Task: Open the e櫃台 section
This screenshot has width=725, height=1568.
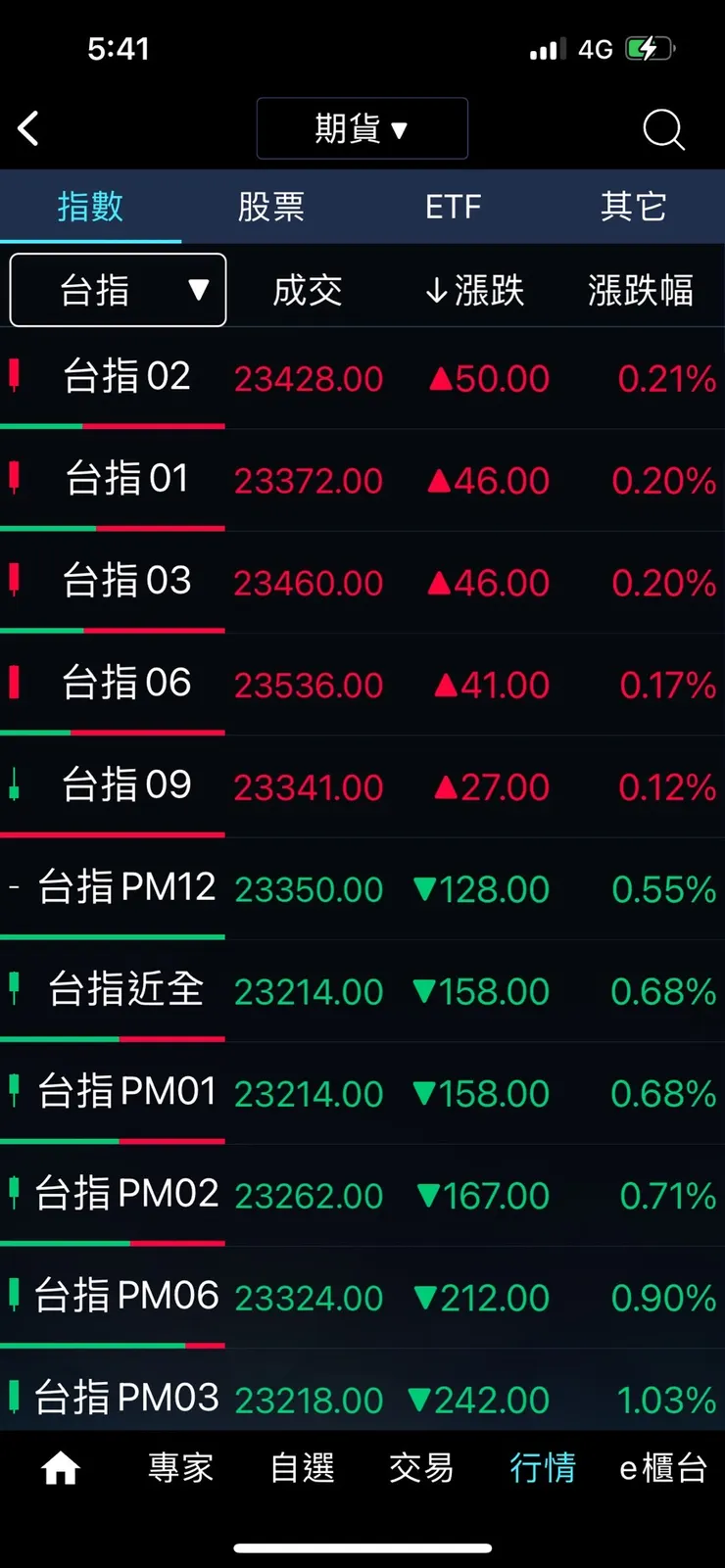Action: click(x=663, y=1467)
